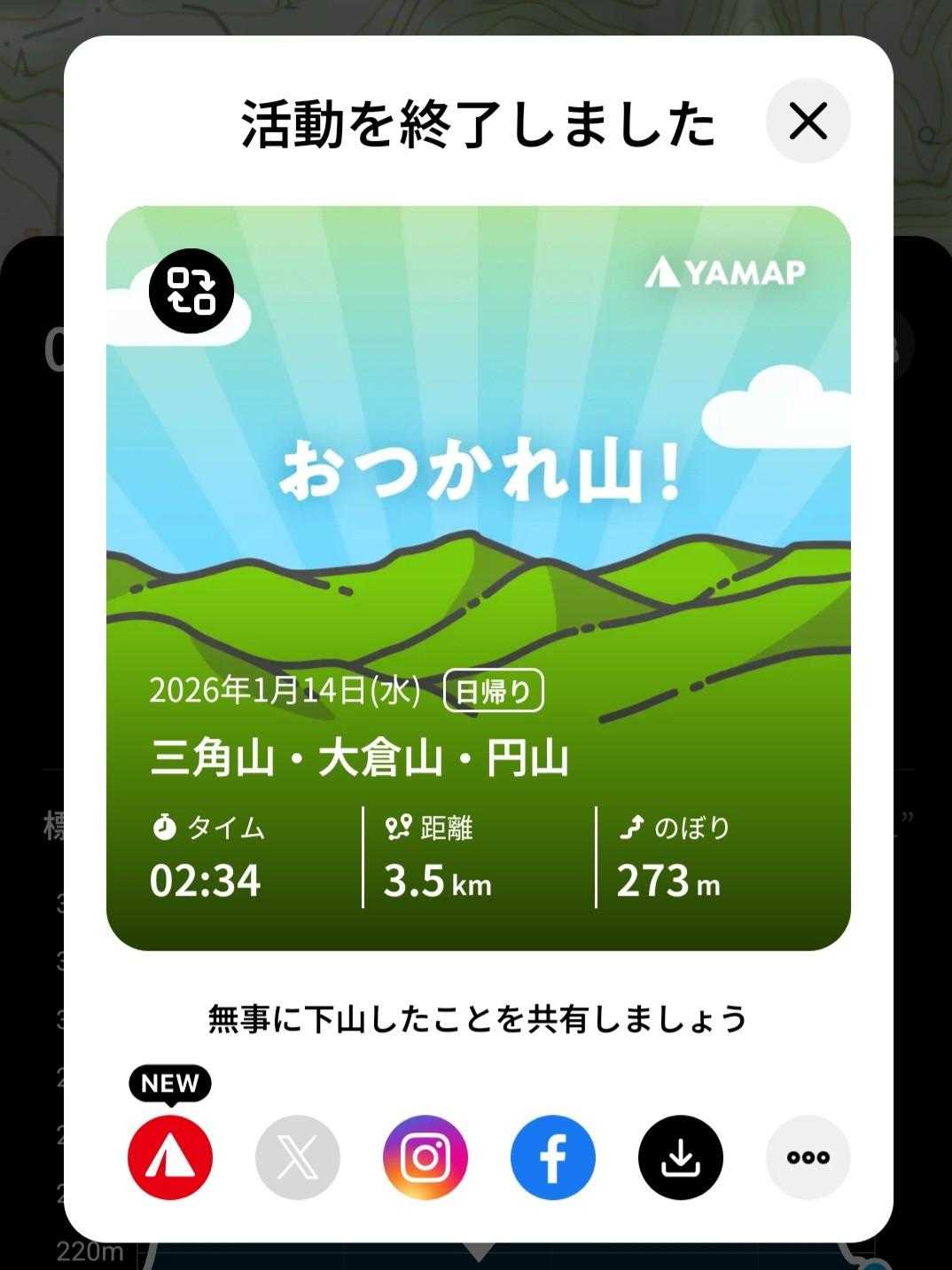Download the activity card image

[681, 1157]
